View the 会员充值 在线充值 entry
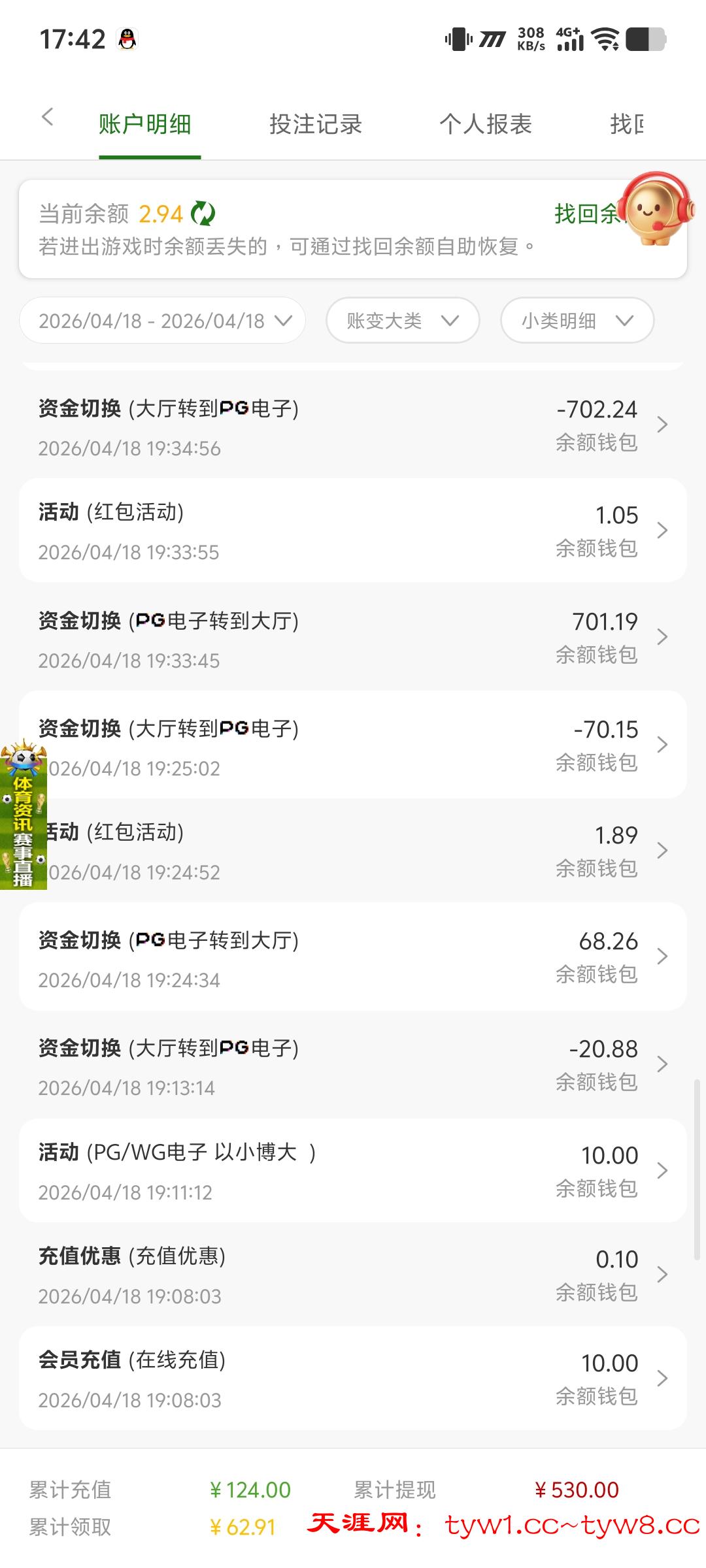706x1568 pixels. 353,1379
